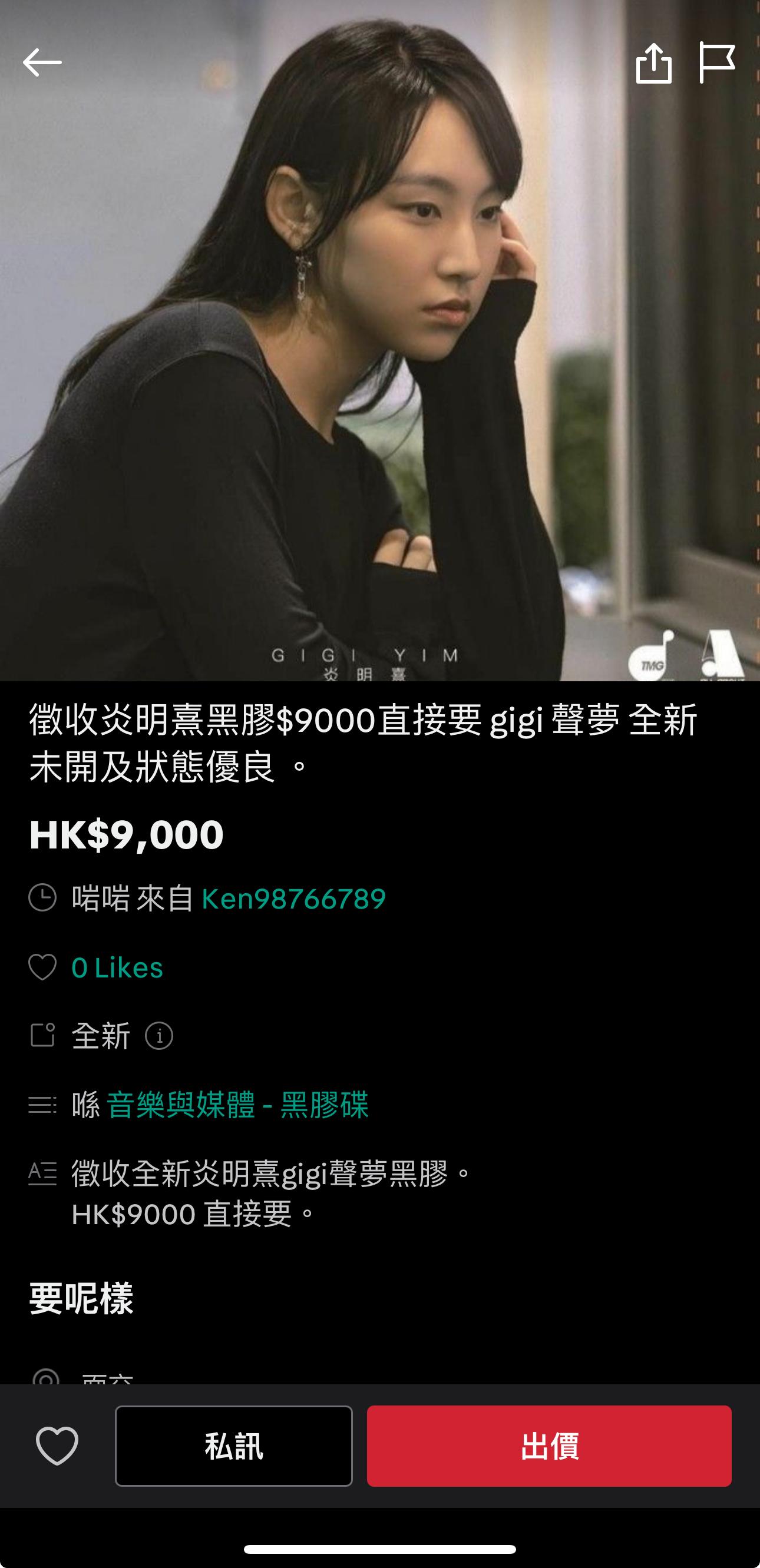View the 0 Likes list
760x1568 pixels.
(117, 967)
